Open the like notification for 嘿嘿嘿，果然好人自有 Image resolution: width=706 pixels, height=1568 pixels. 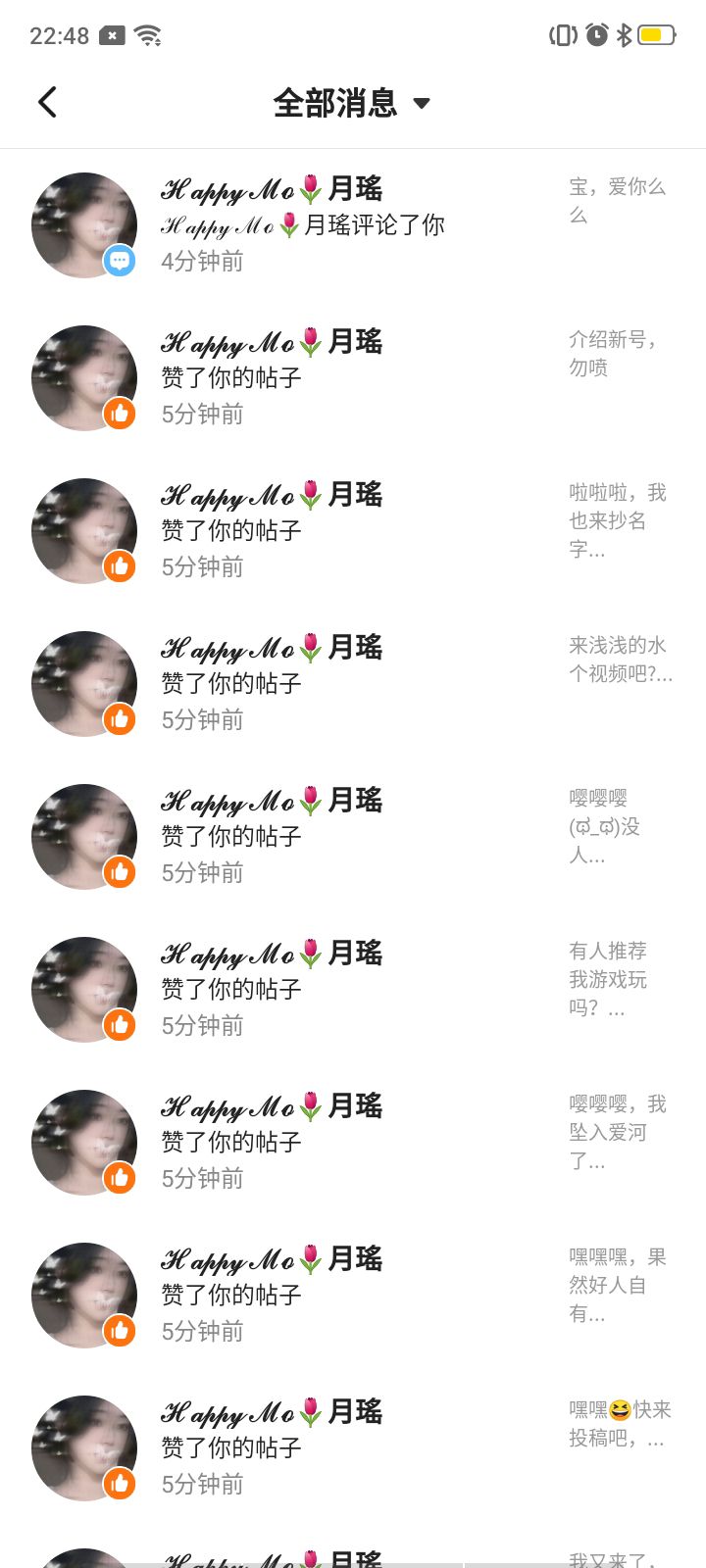pos(353,1296)
